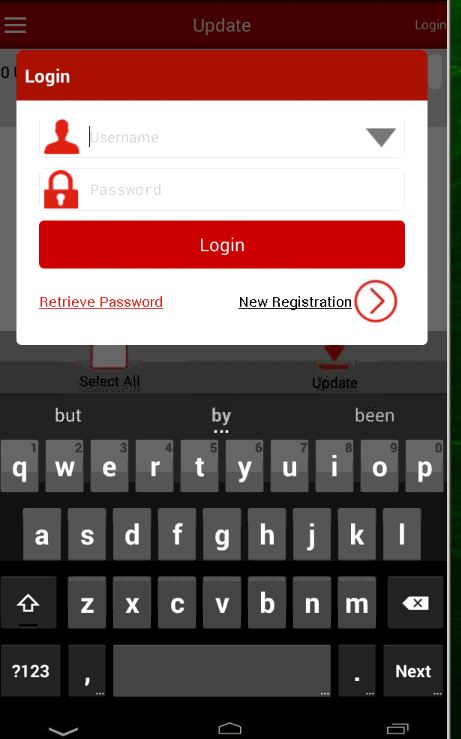Open the Retrieve Password link
Image resolution: width=461 pixels, height=739 pixels.
[101, 302]
